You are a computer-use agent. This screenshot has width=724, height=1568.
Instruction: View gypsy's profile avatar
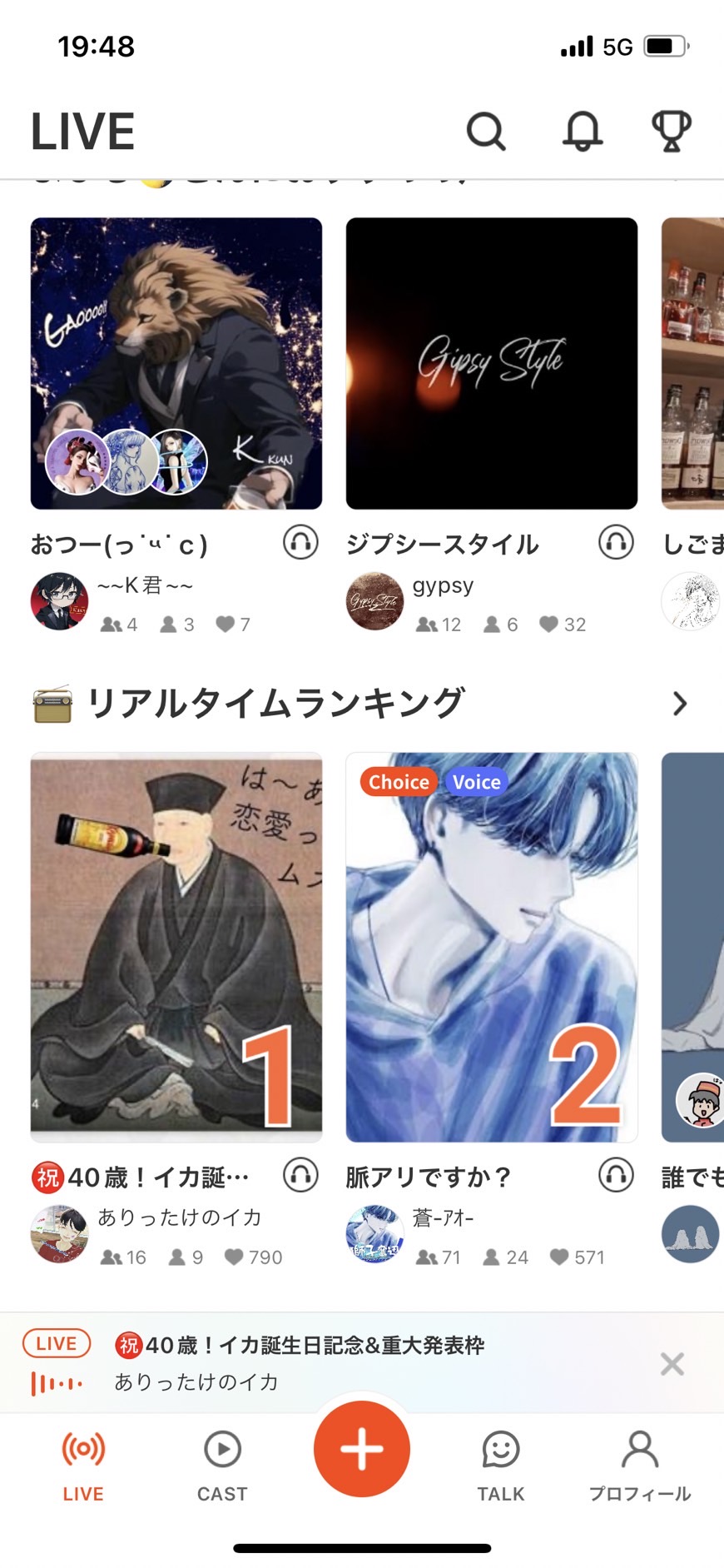coord(374,600)
